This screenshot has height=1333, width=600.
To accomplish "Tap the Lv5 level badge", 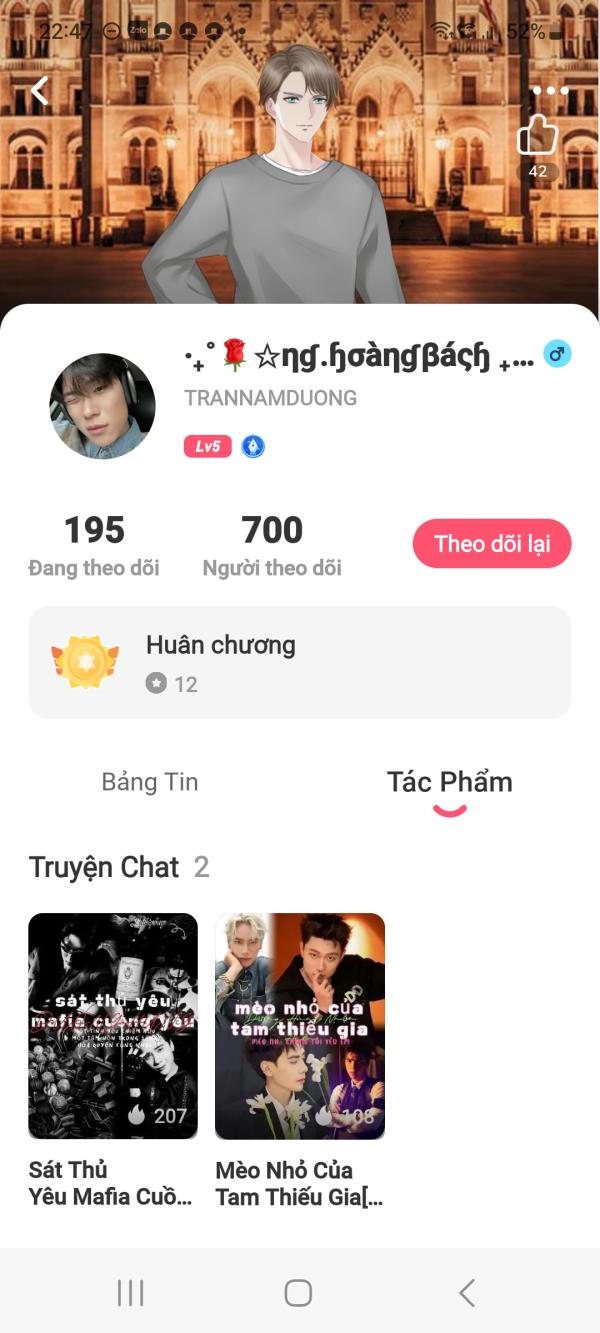I will [208, 447].
